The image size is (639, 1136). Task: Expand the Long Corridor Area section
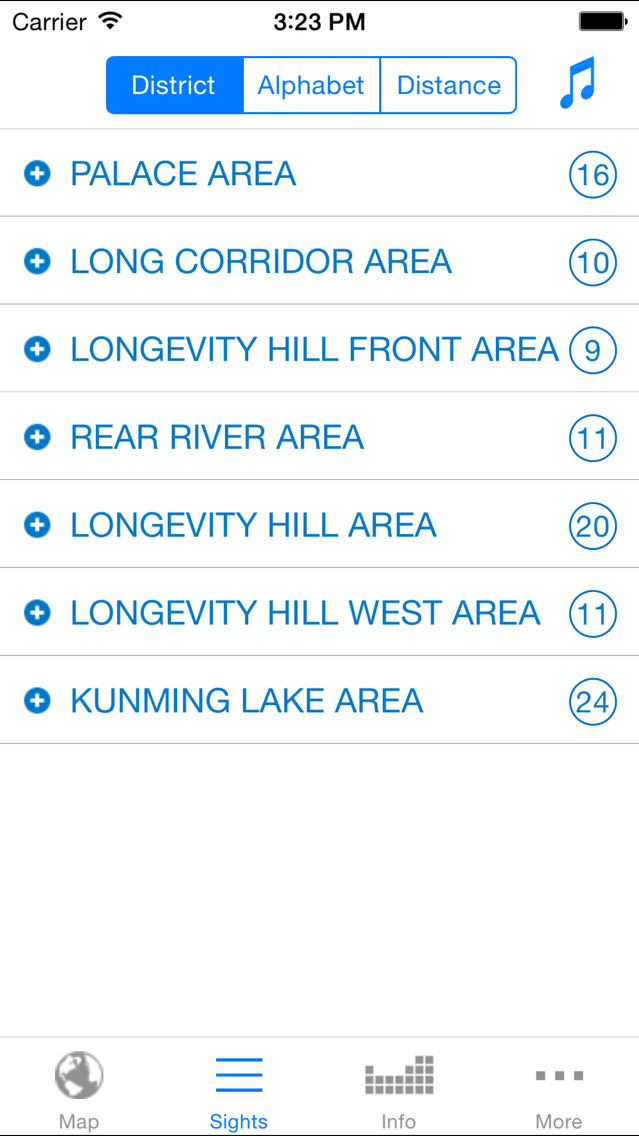[320, 262]
